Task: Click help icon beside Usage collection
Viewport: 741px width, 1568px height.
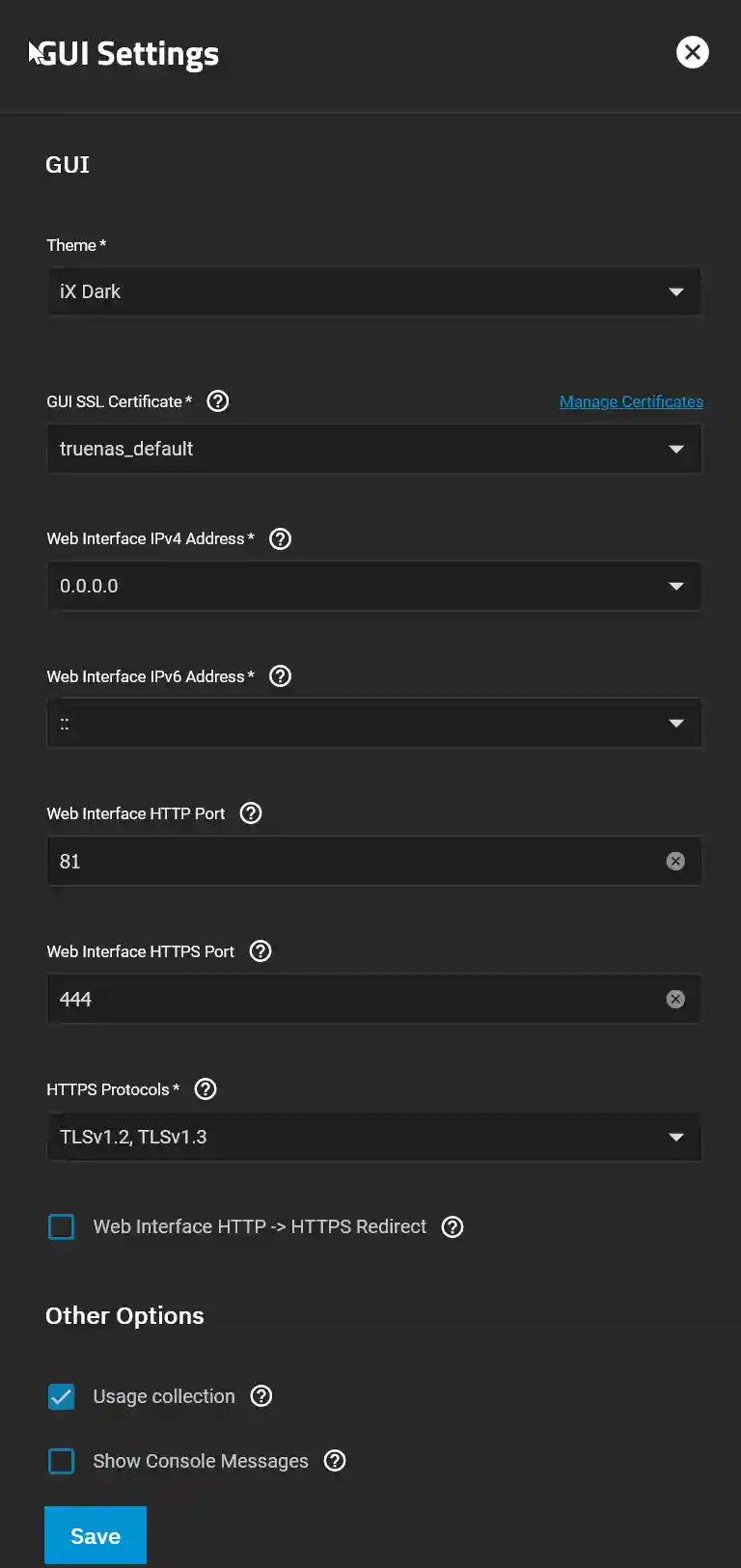Action: 261,1395
